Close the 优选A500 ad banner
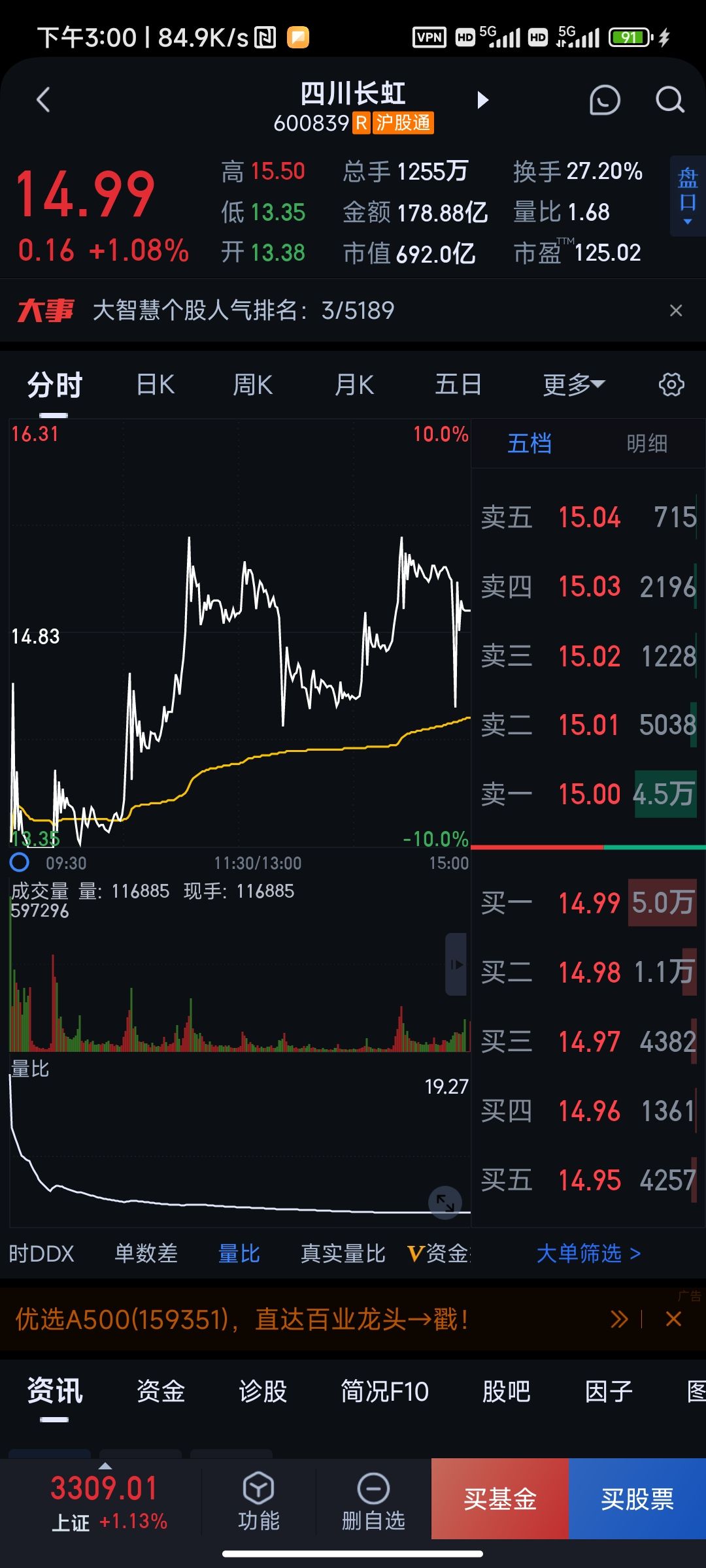This screenshot has height=1568, width=706. [x=673, y=1319]
